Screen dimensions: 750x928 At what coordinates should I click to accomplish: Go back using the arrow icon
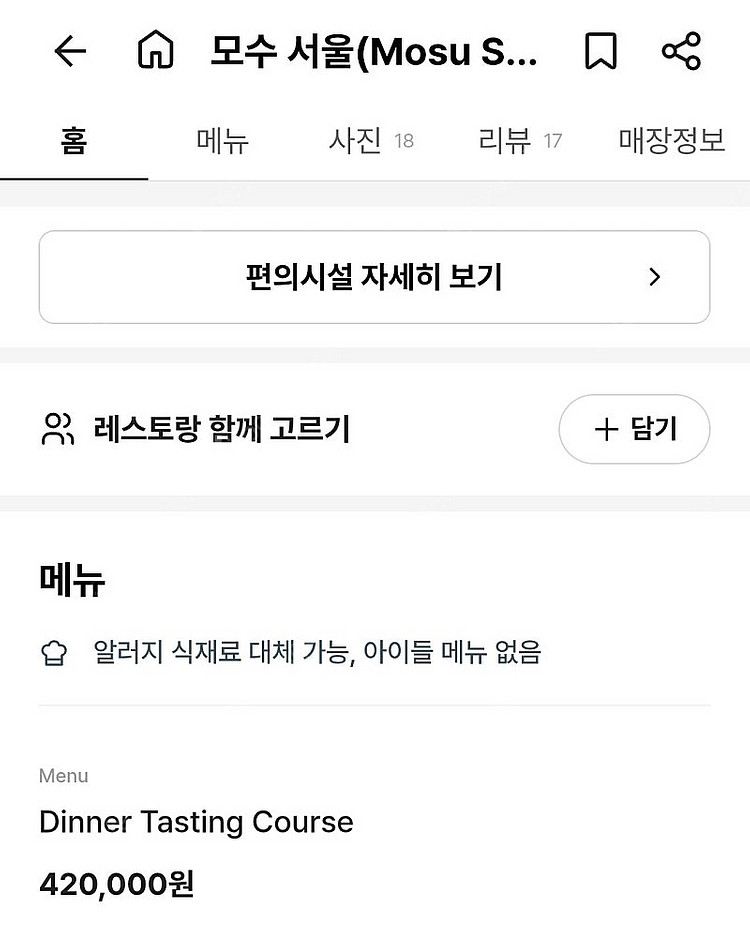tap(70, 52)
